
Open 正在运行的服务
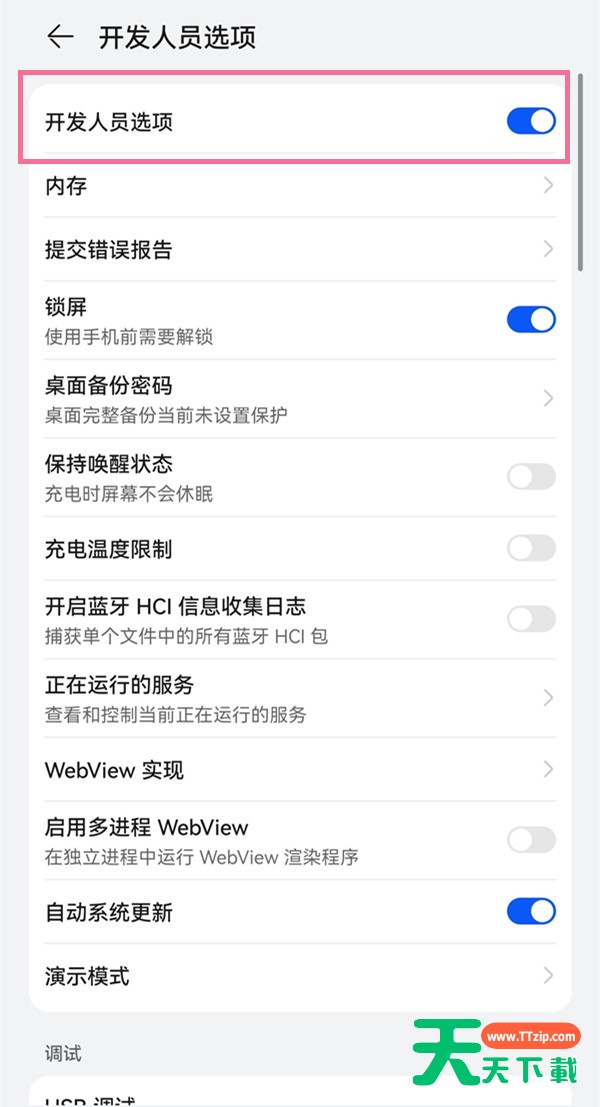[300, 698]
